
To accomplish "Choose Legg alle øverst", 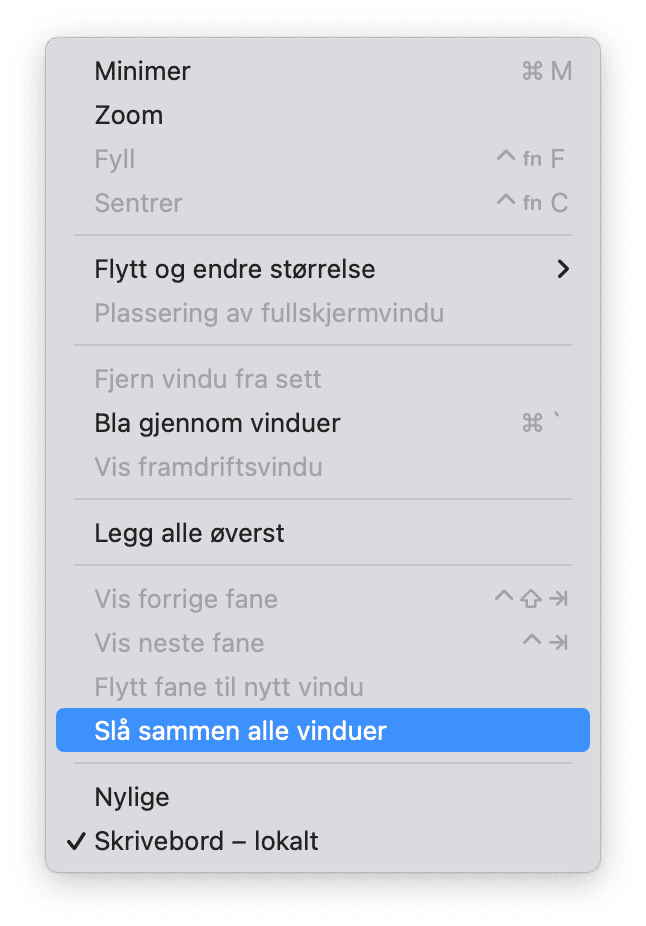I will [189, 533].
